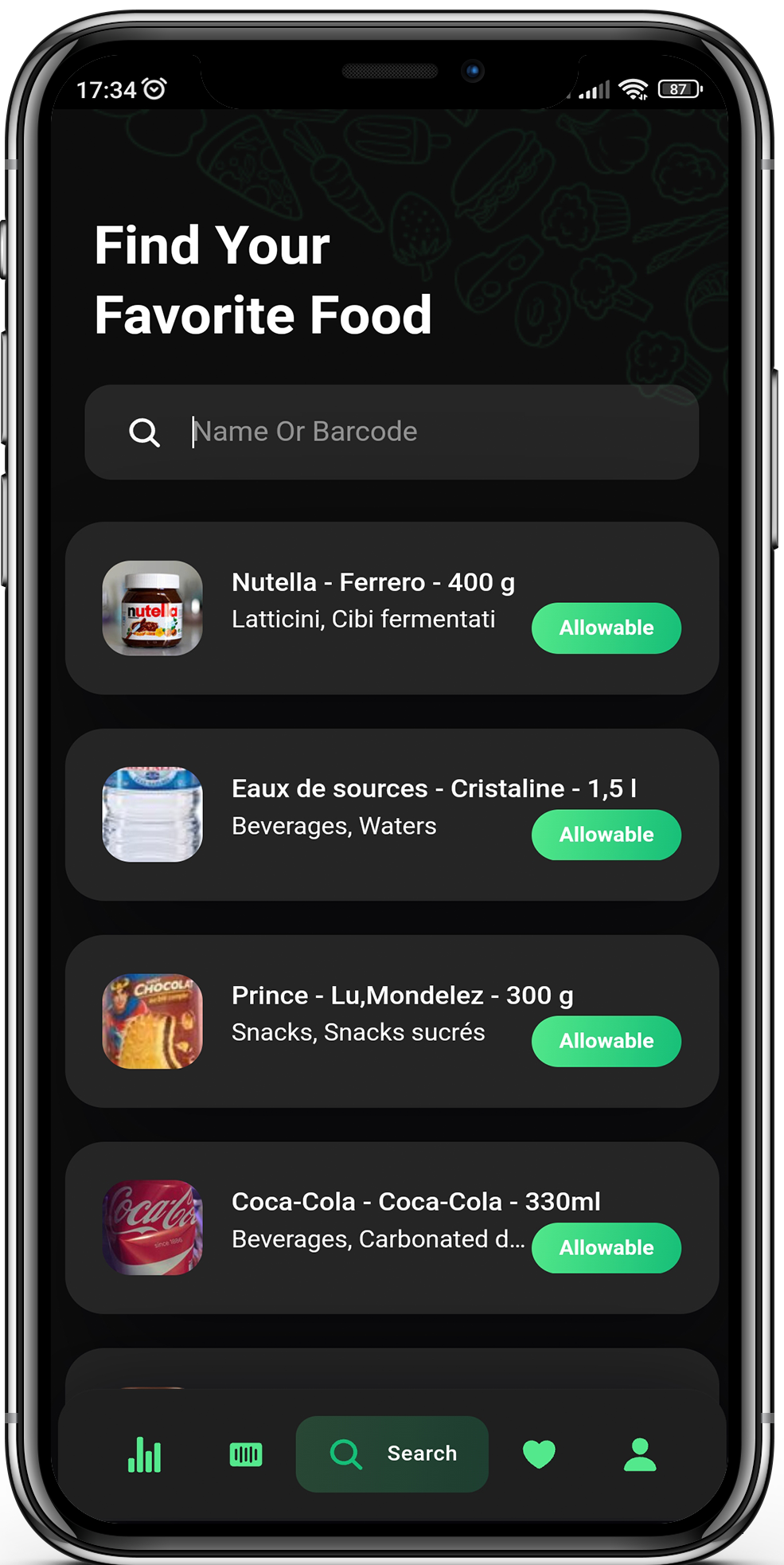Open the barcode scanner tab

click(246, 1454)
